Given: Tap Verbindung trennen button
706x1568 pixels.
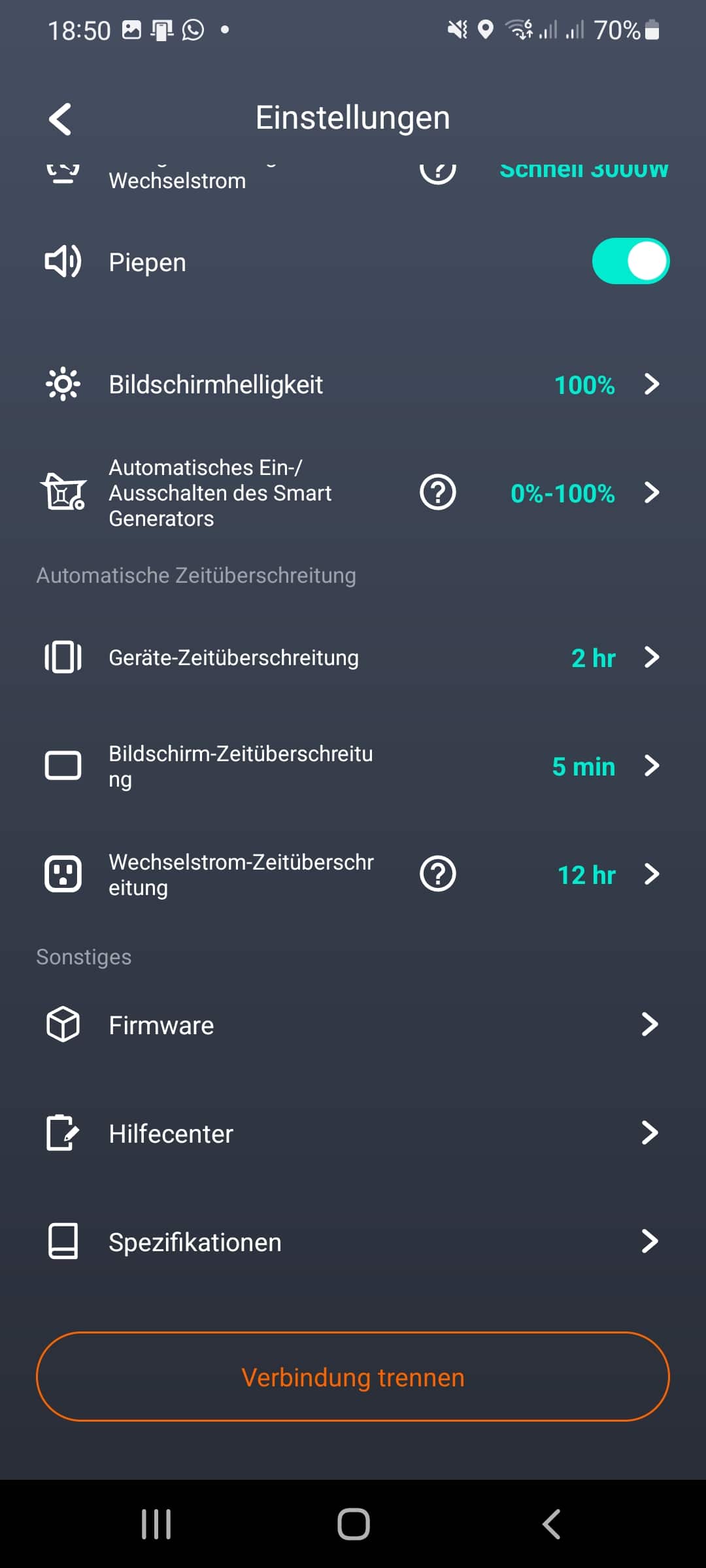Looking at the screenshot, I should coord(353,1377).
